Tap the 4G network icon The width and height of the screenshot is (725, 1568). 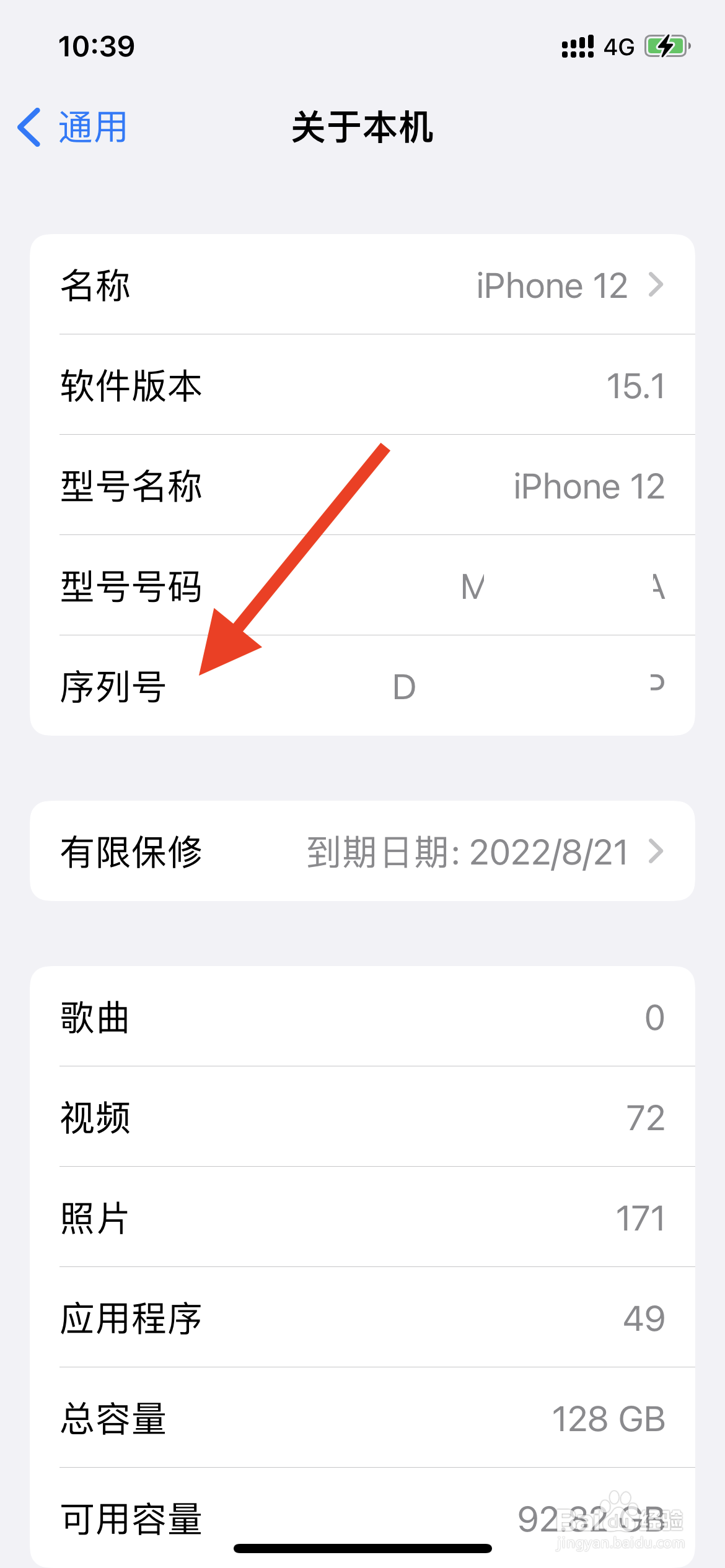pyautogui.click(x=618, y=45)
